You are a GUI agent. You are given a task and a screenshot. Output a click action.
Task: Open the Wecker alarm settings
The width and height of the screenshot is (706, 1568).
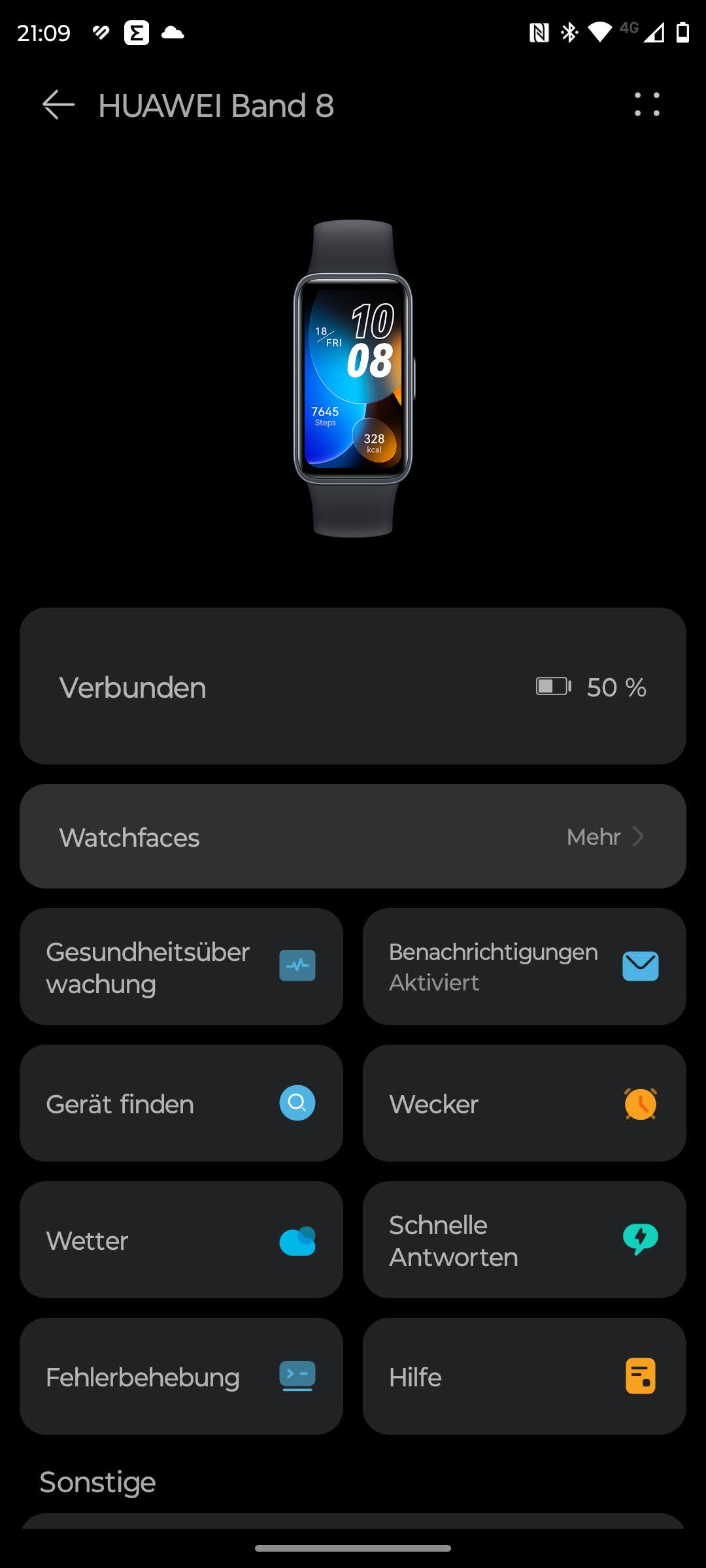(x=524, y=1103)
